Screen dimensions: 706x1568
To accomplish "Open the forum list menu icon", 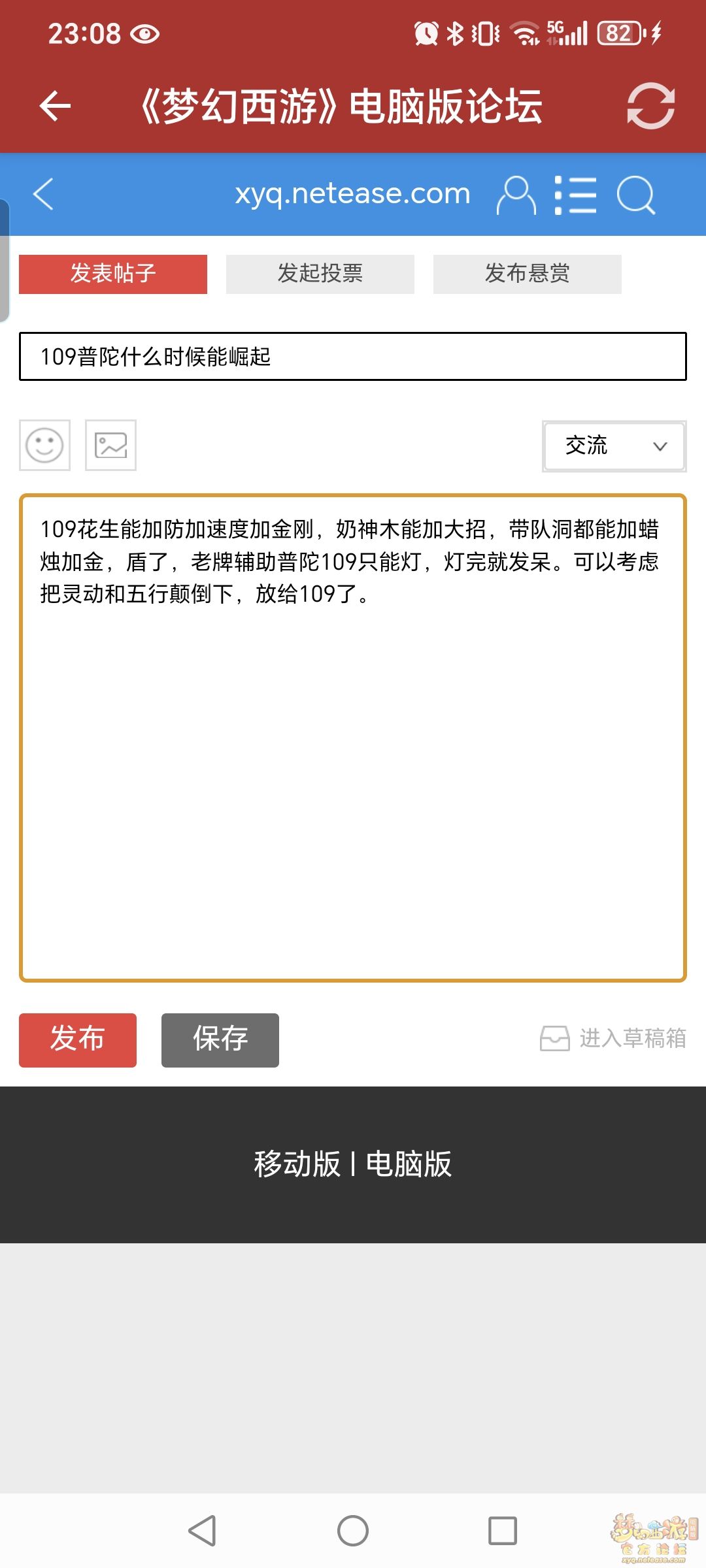I will pos(575,195).
